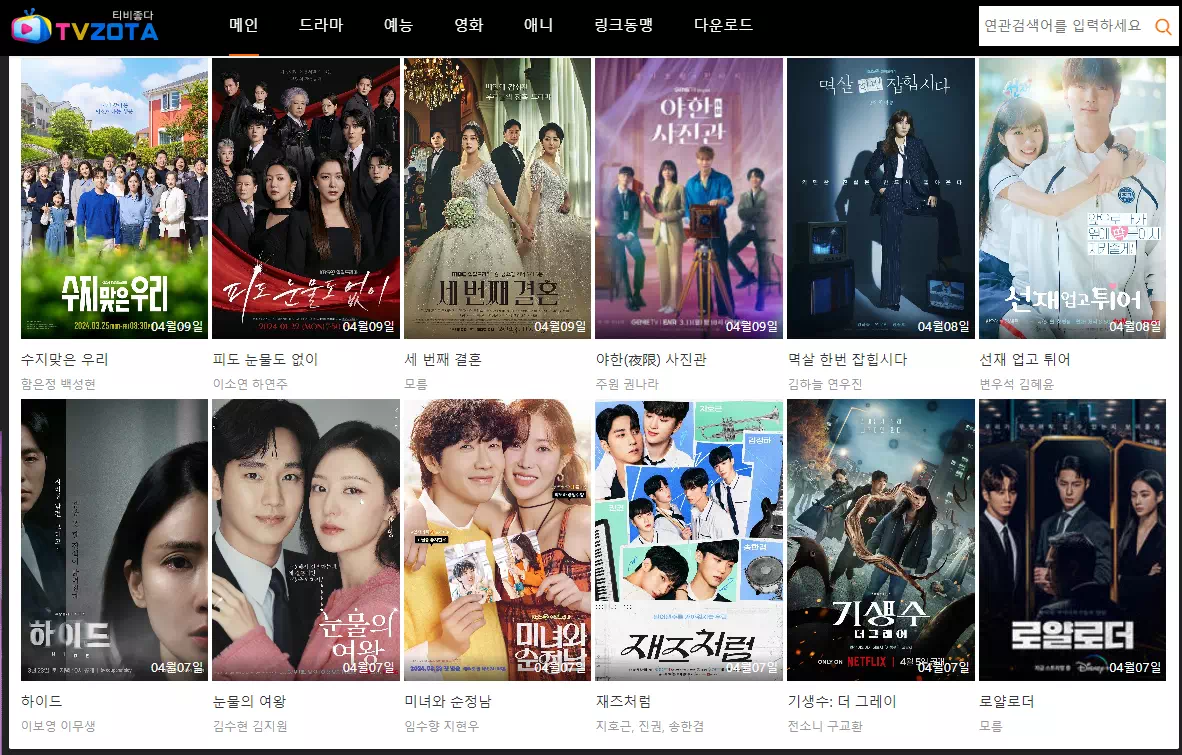The height and width of the screenshot is (755, 1182).
Task: View the 세 번째 결혼 poster
Action: pyautogui.click(x=498, y=198)
